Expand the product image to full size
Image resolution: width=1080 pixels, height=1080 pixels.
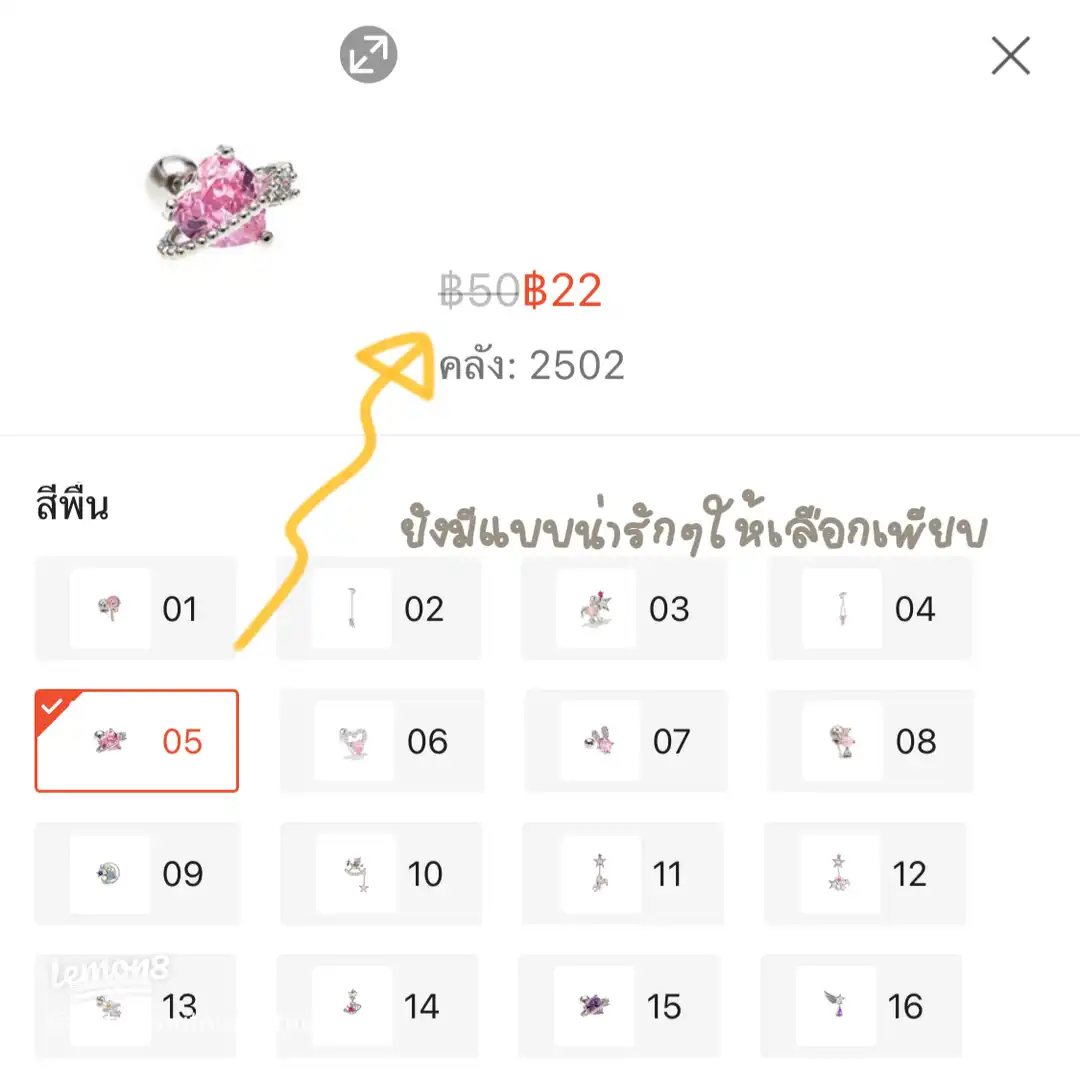click(x=368, y=54)
